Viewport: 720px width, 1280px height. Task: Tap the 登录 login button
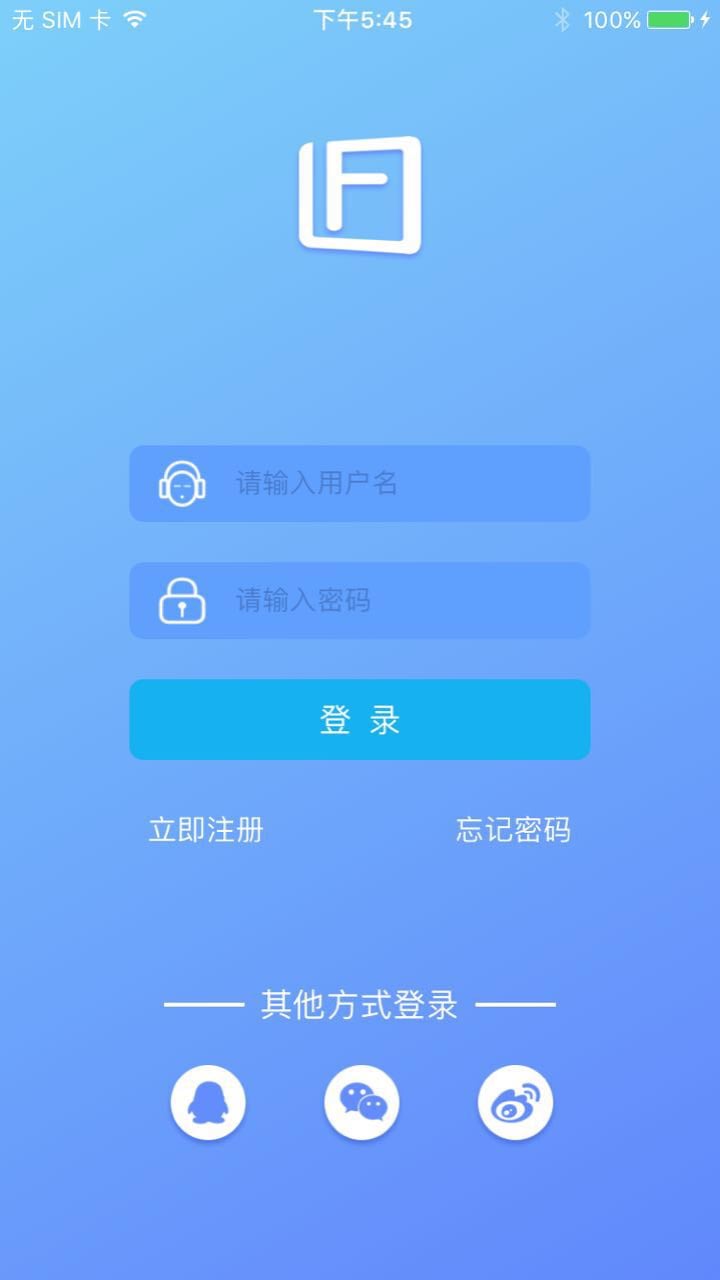click(x=360, y=720)
